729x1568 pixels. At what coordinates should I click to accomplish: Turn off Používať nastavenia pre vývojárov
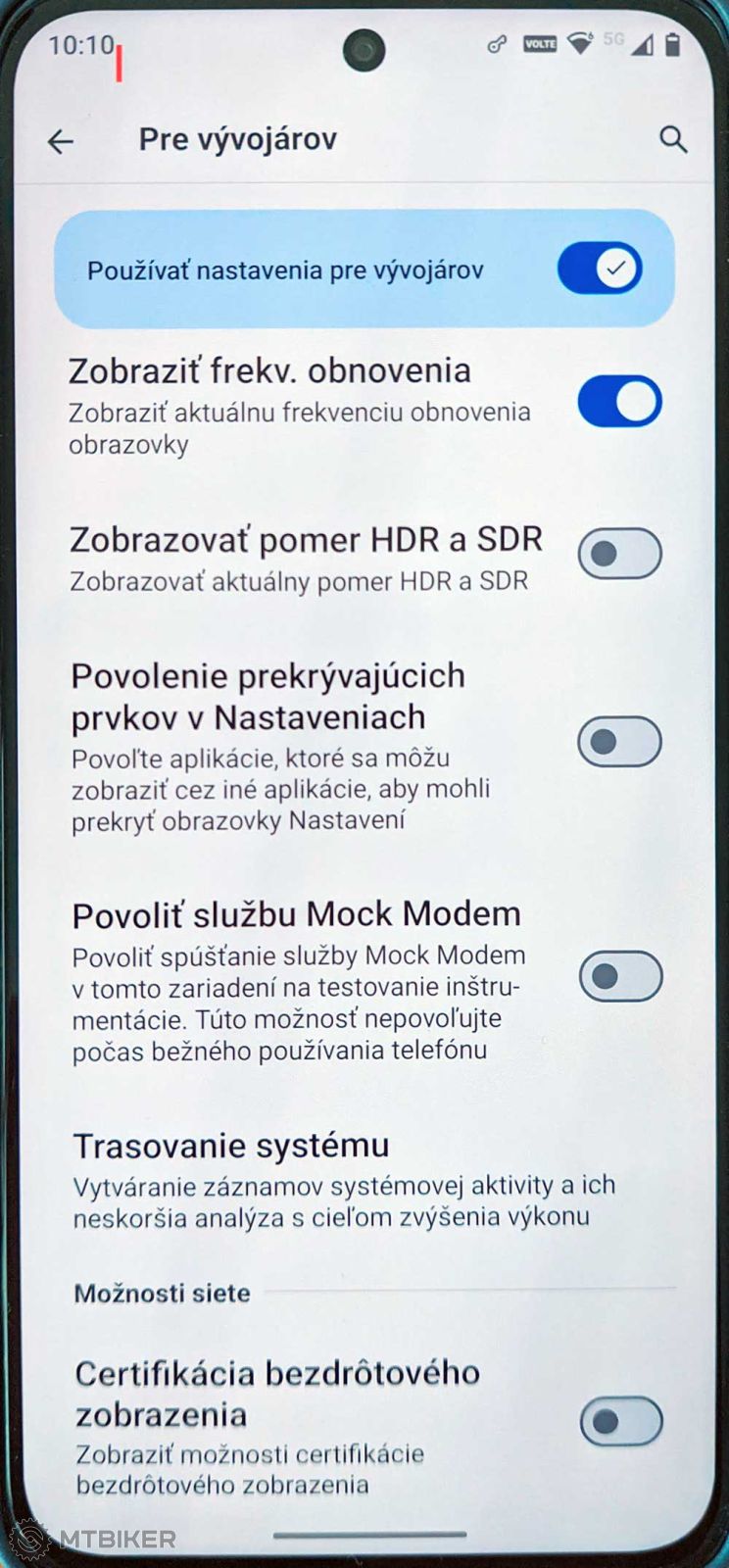point(600,269)
